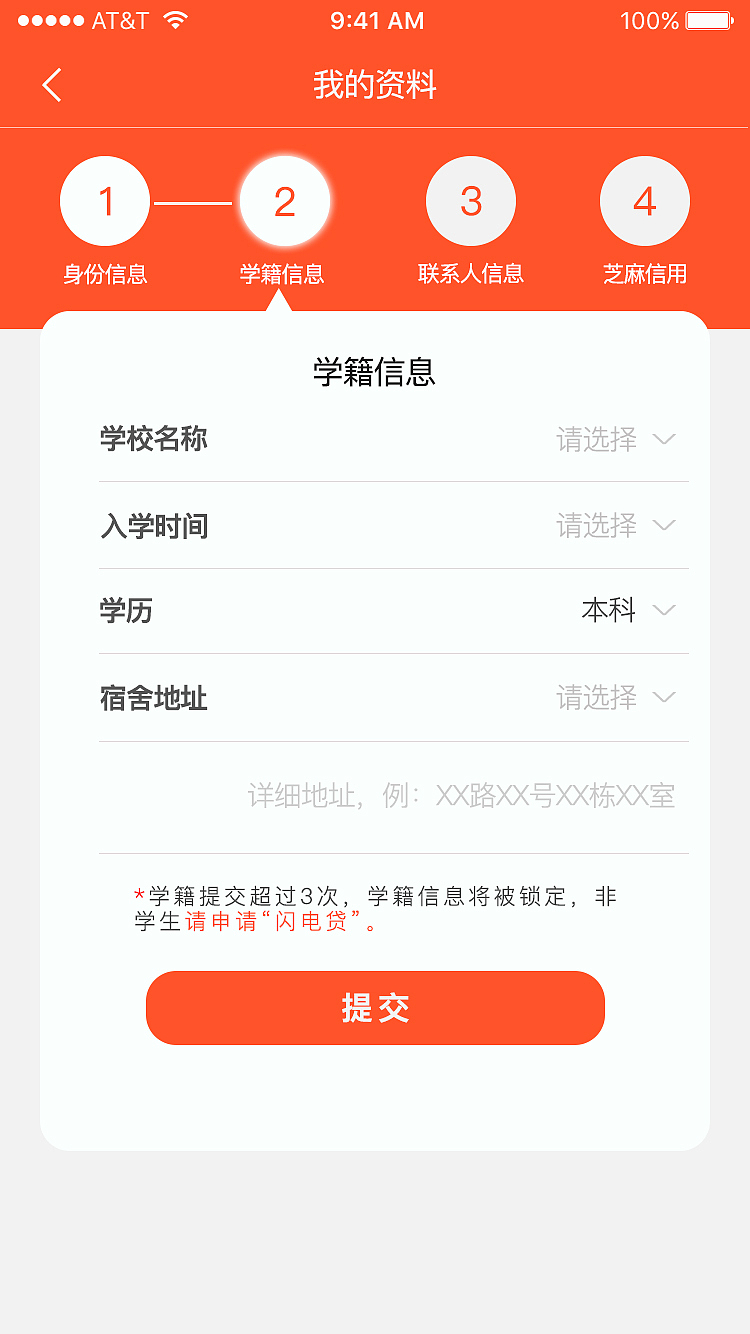Viewport: 750px width, 1334px height.
Task: Tap the progress line between steps 1 and 2
Action: (192, 200)
